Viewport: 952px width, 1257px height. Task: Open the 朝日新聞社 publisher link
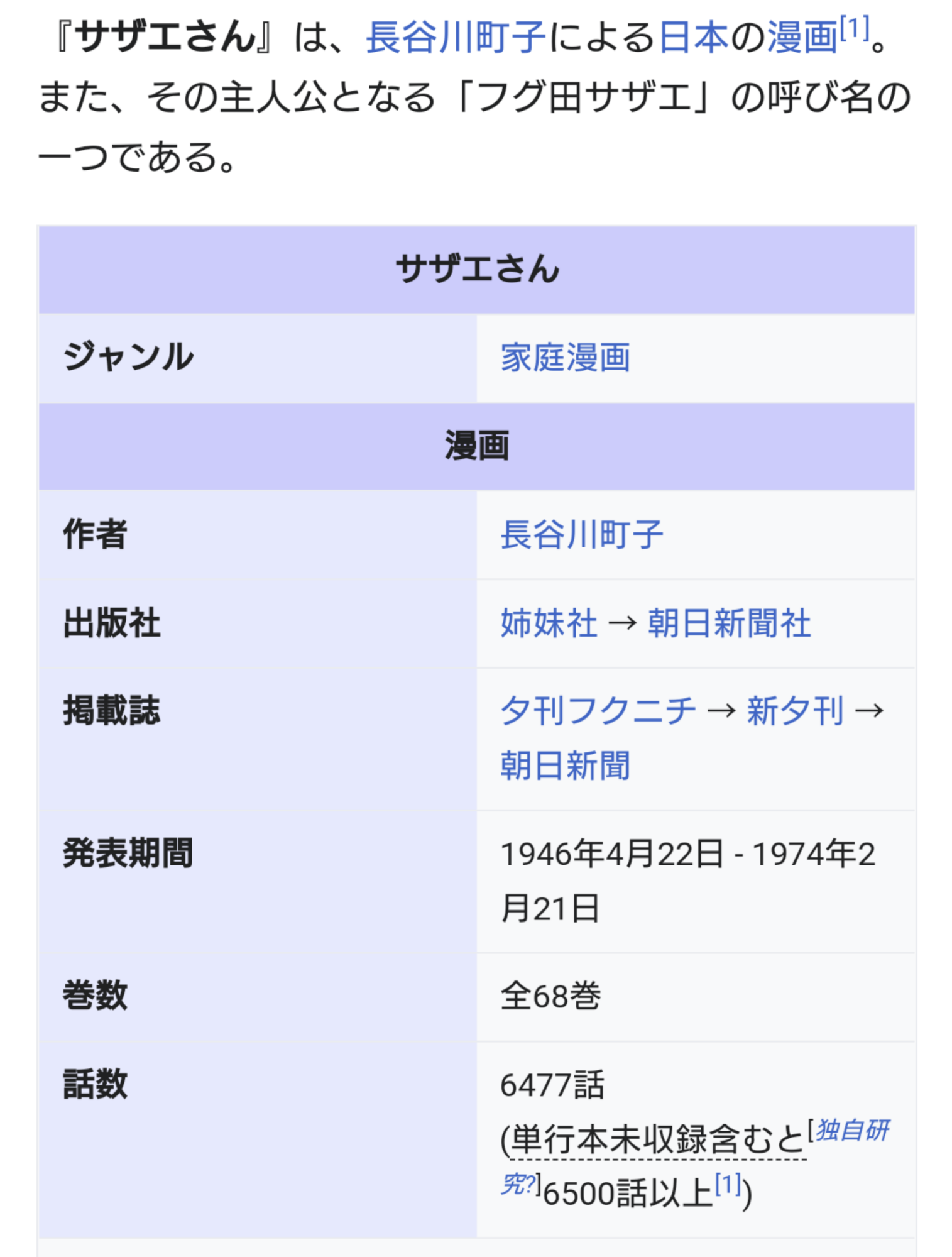729,623
